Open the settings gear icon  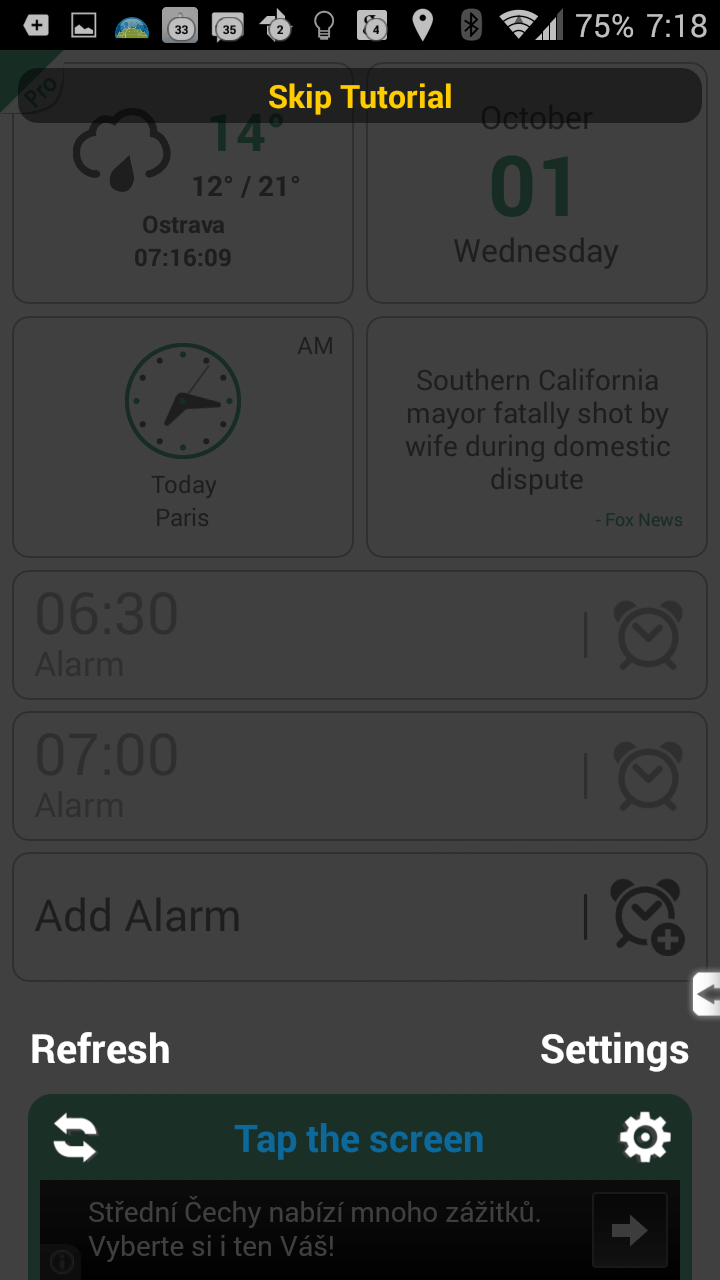(645, 1138)
